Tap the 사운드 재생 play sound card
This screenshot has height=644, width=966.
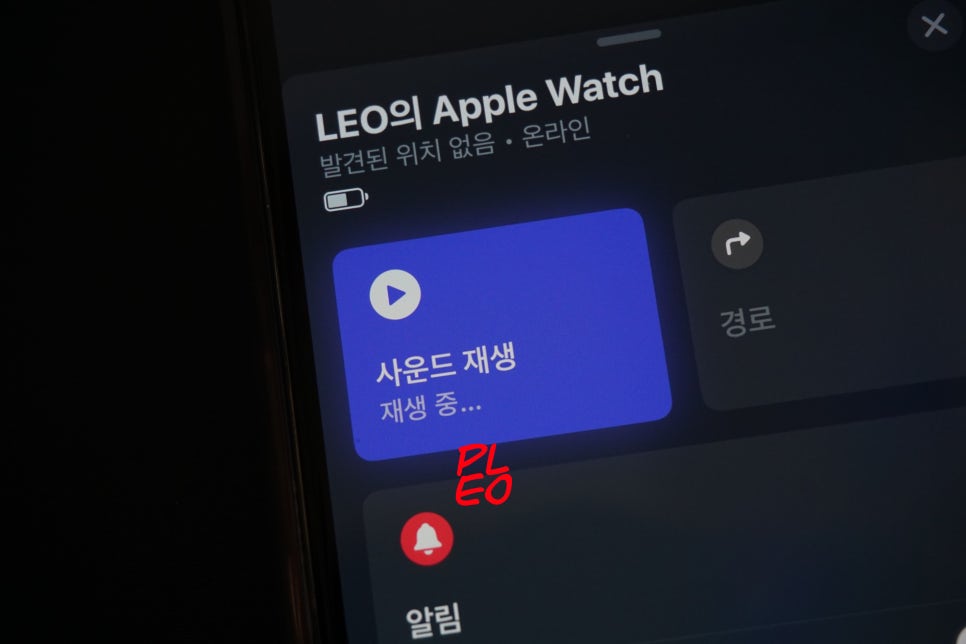(500, 335)
